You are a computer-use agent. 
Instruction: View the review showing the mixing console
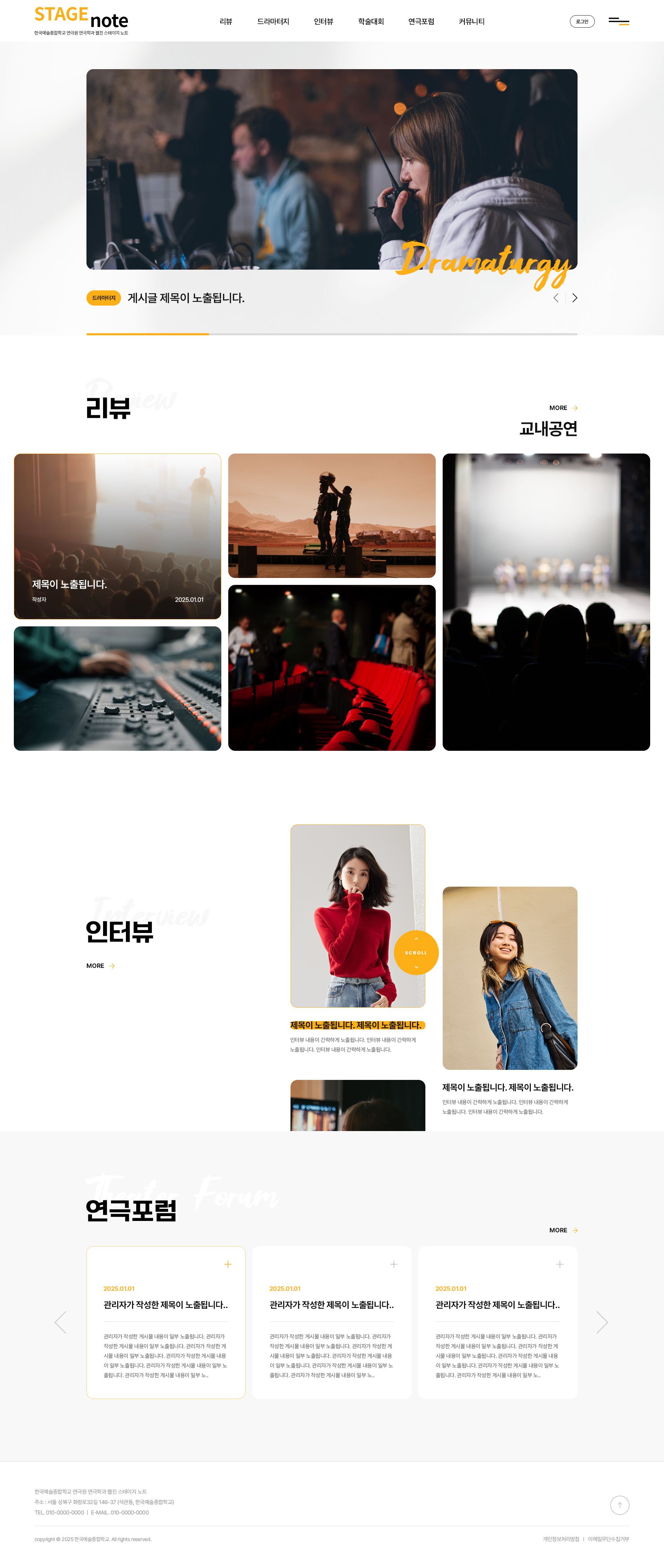118,689
